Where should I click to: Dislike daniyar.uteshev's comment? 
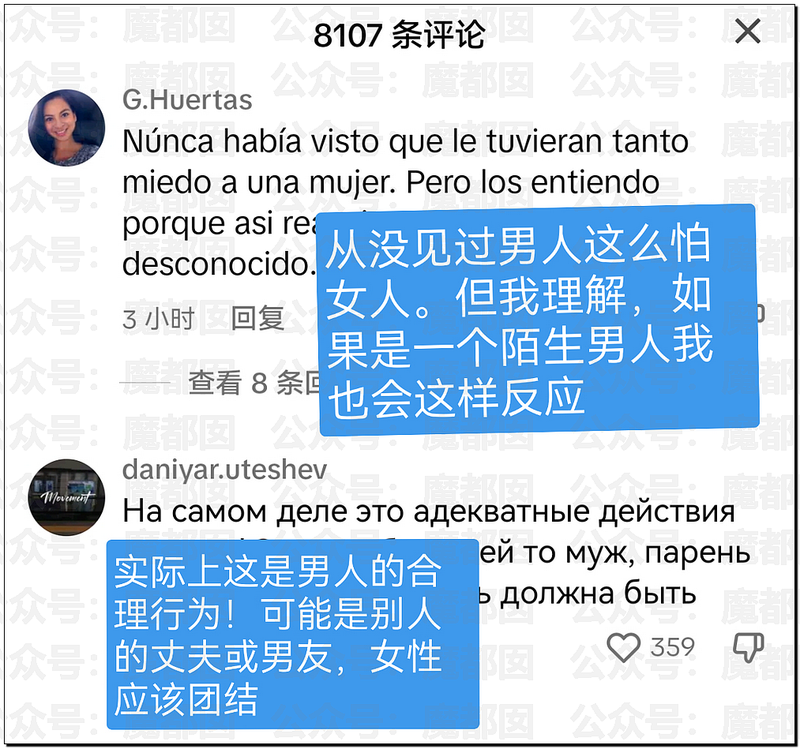pos(751,647)
